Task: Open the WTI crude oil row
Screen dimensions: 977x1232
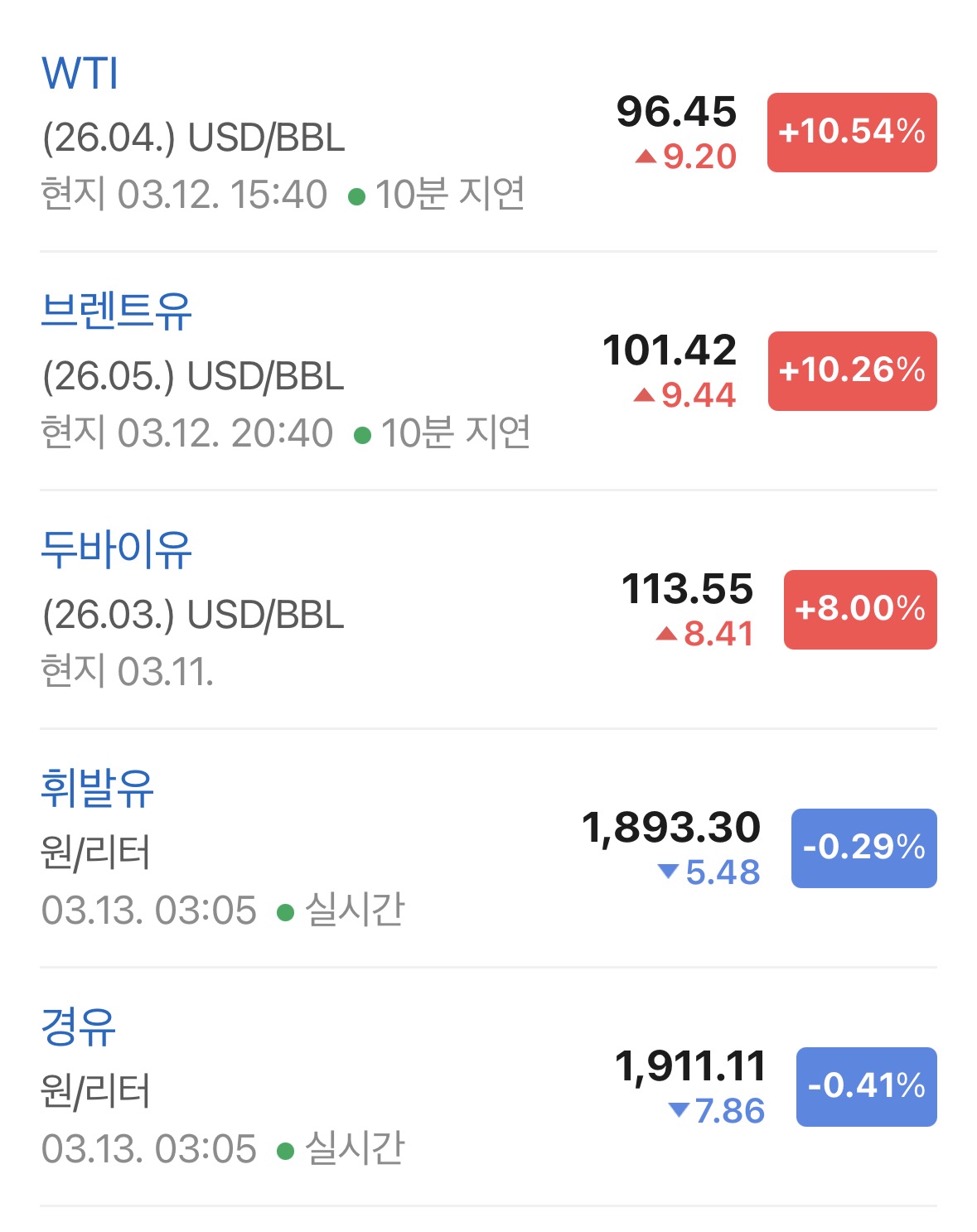Action: pos(488,133)
